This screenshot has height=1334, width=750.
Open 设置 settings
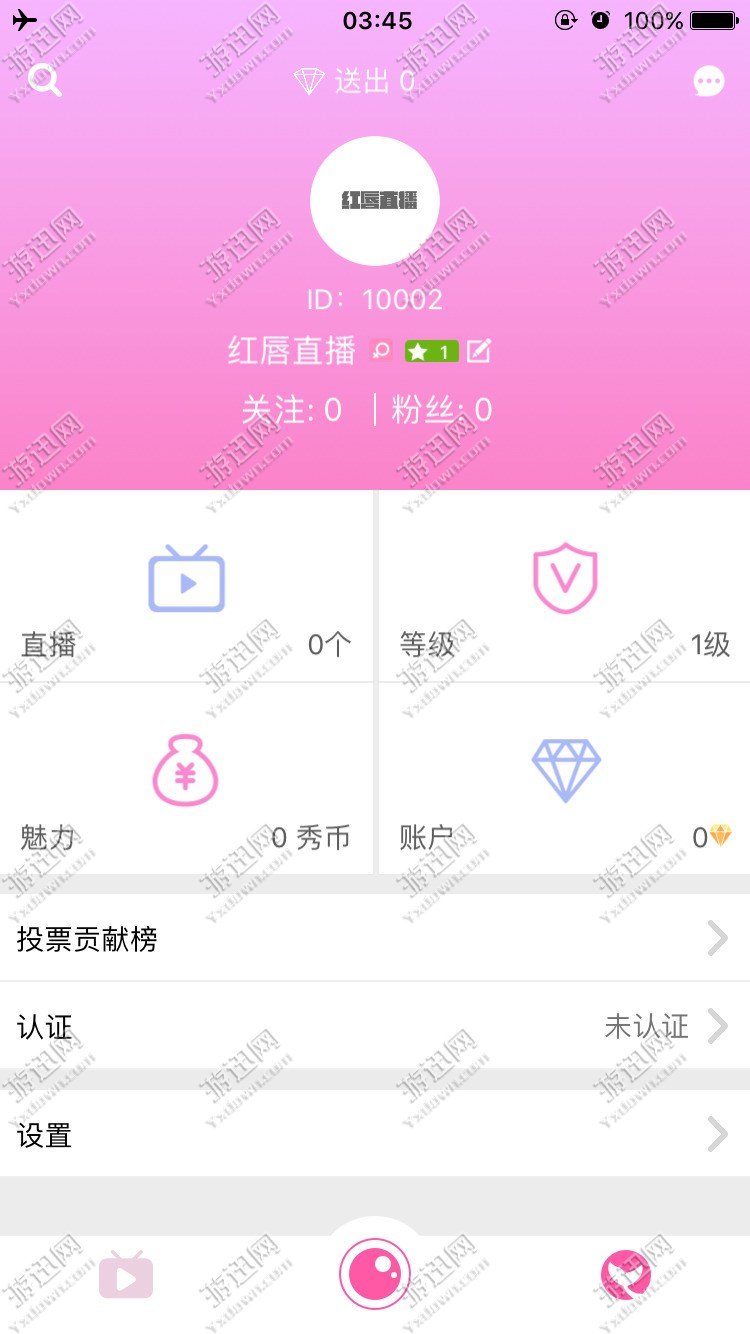375,1134
